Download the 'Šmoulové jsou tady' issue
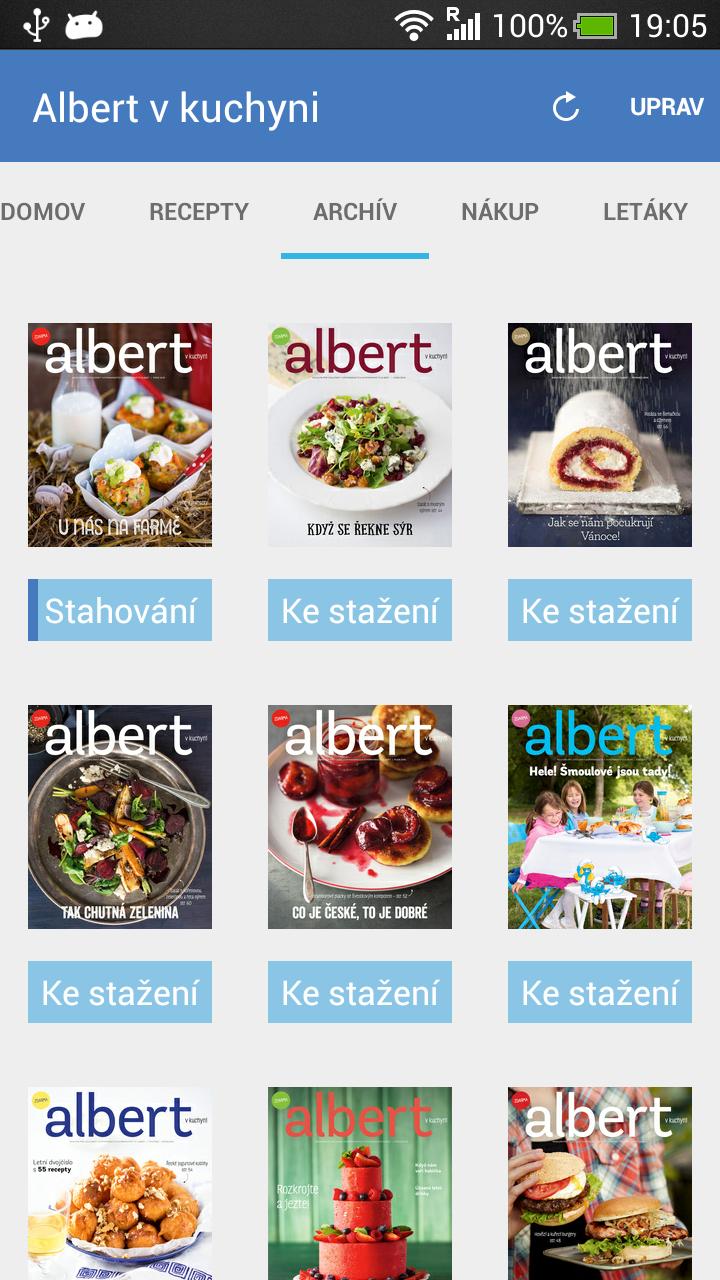720x1280 pixels. point(600,992)
